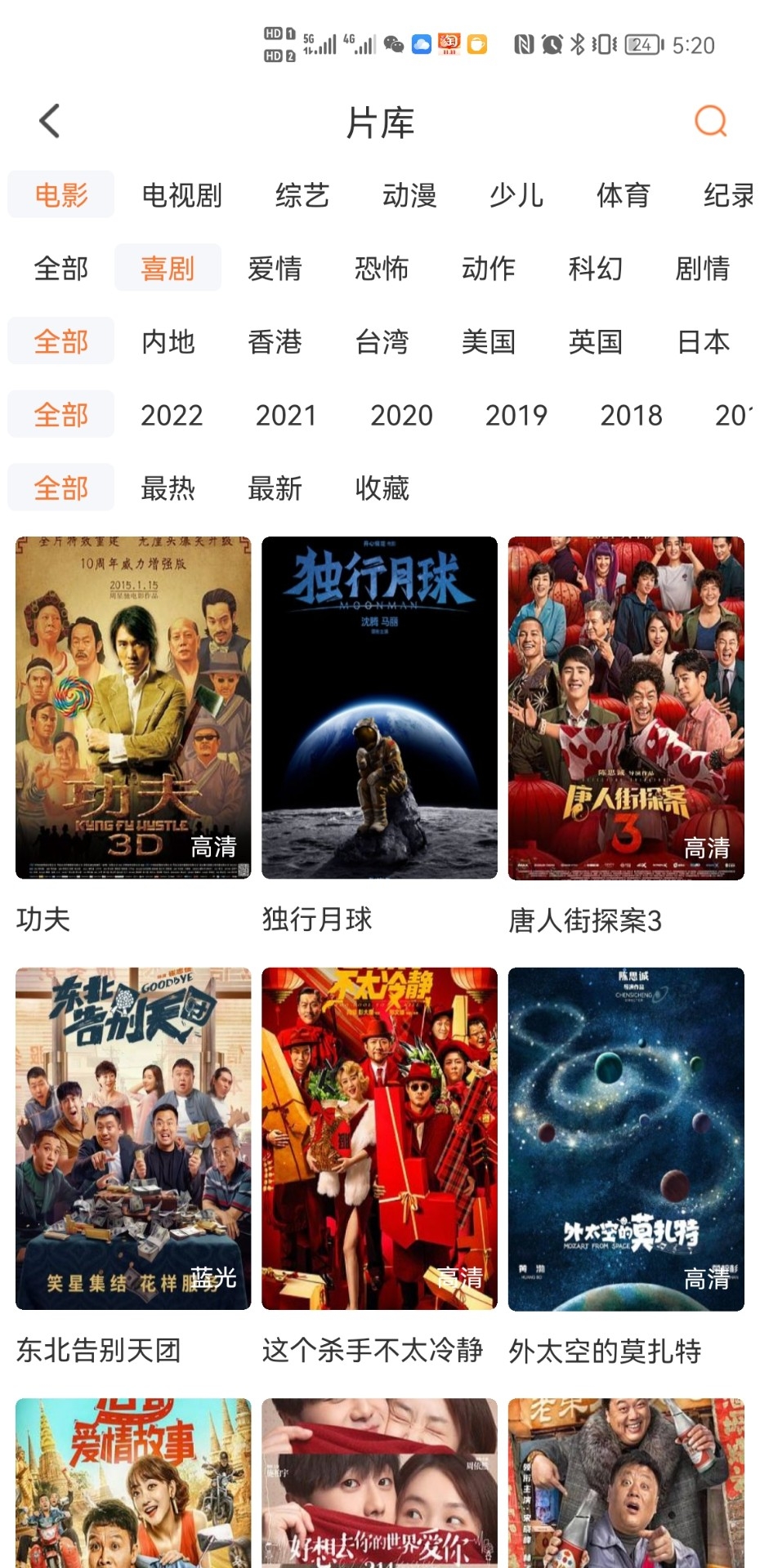Viewport: 760px width, 1568px height.
Task: Open the 综艺 category
Action: pyautogui.click(x=302, y=194)
